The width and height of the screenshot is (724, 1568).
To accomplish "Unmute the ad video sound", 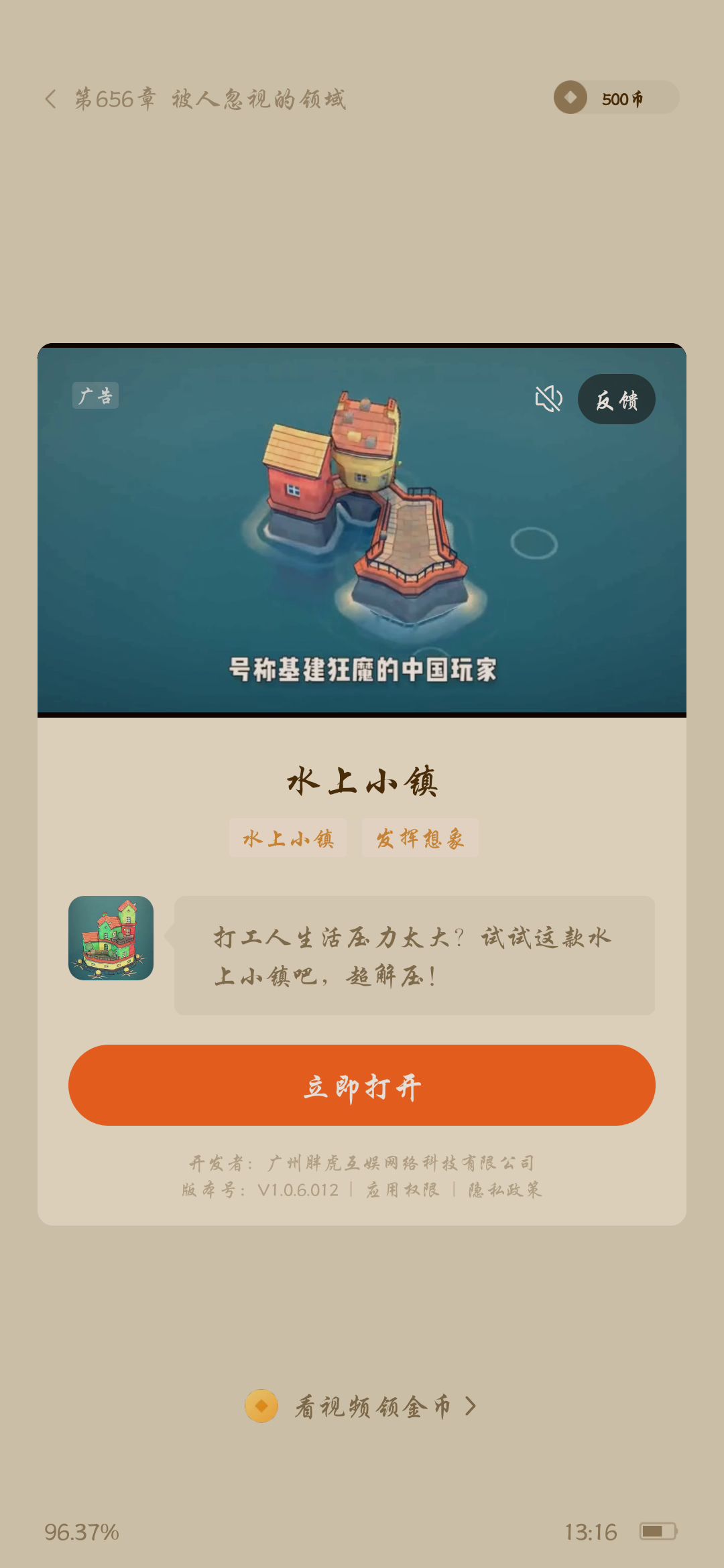I will pyautogui.click(x=548, y=399).
